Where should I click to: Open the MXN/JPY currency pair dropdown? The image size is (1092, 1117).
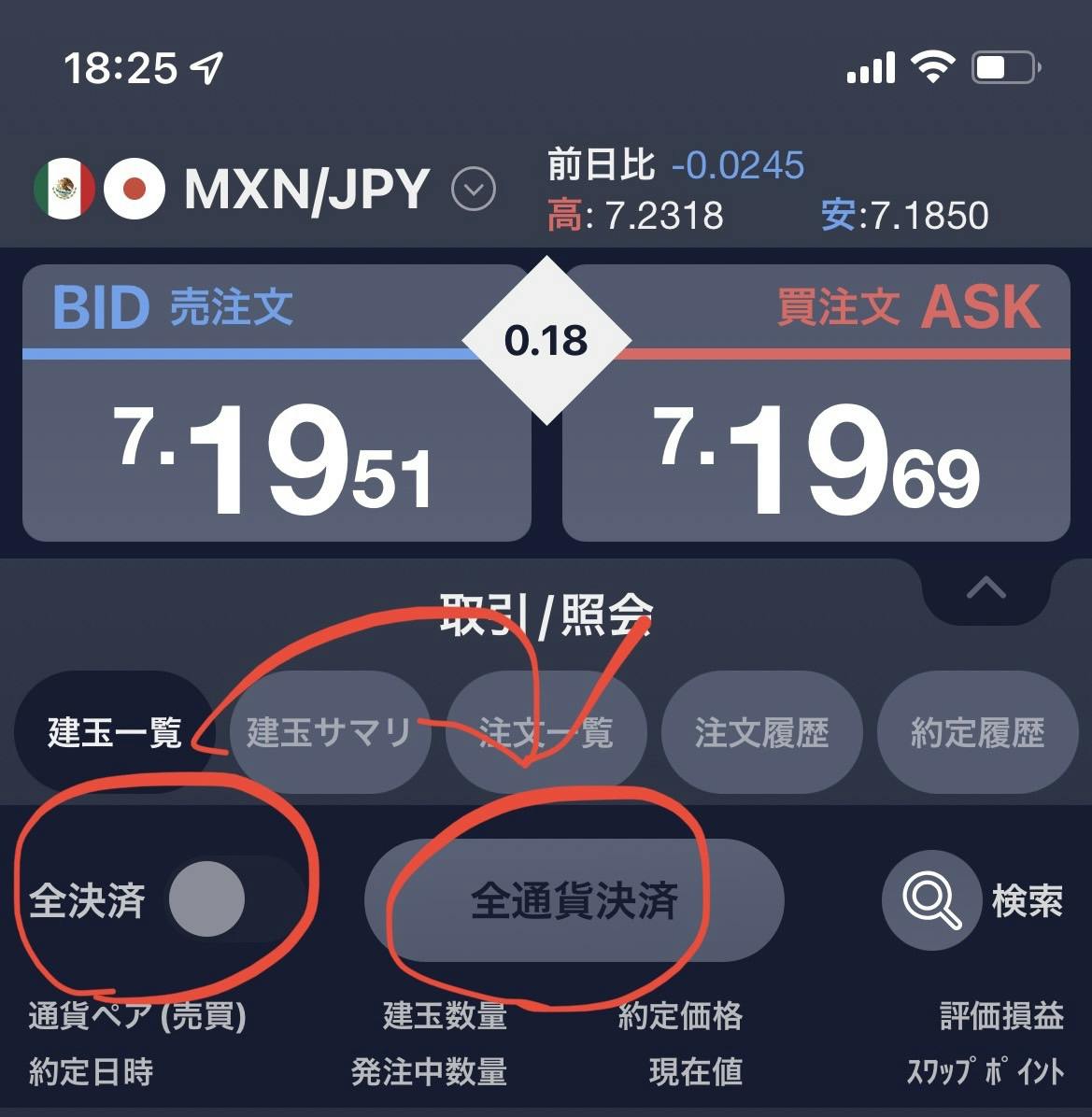click(474, 190)
